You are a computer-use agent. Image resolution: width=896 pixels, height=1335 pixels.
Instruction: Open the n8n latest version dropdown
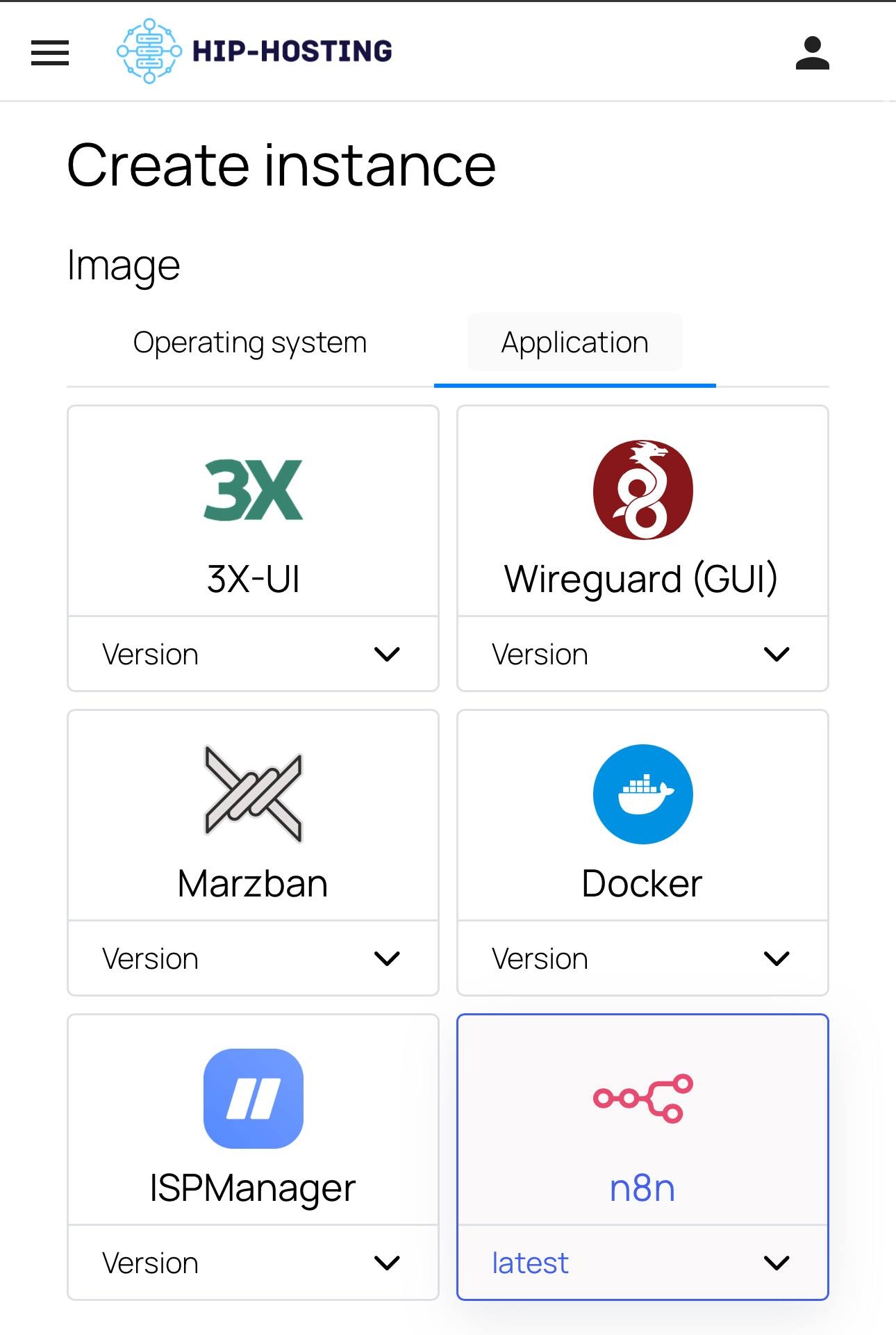(642, 1263)
